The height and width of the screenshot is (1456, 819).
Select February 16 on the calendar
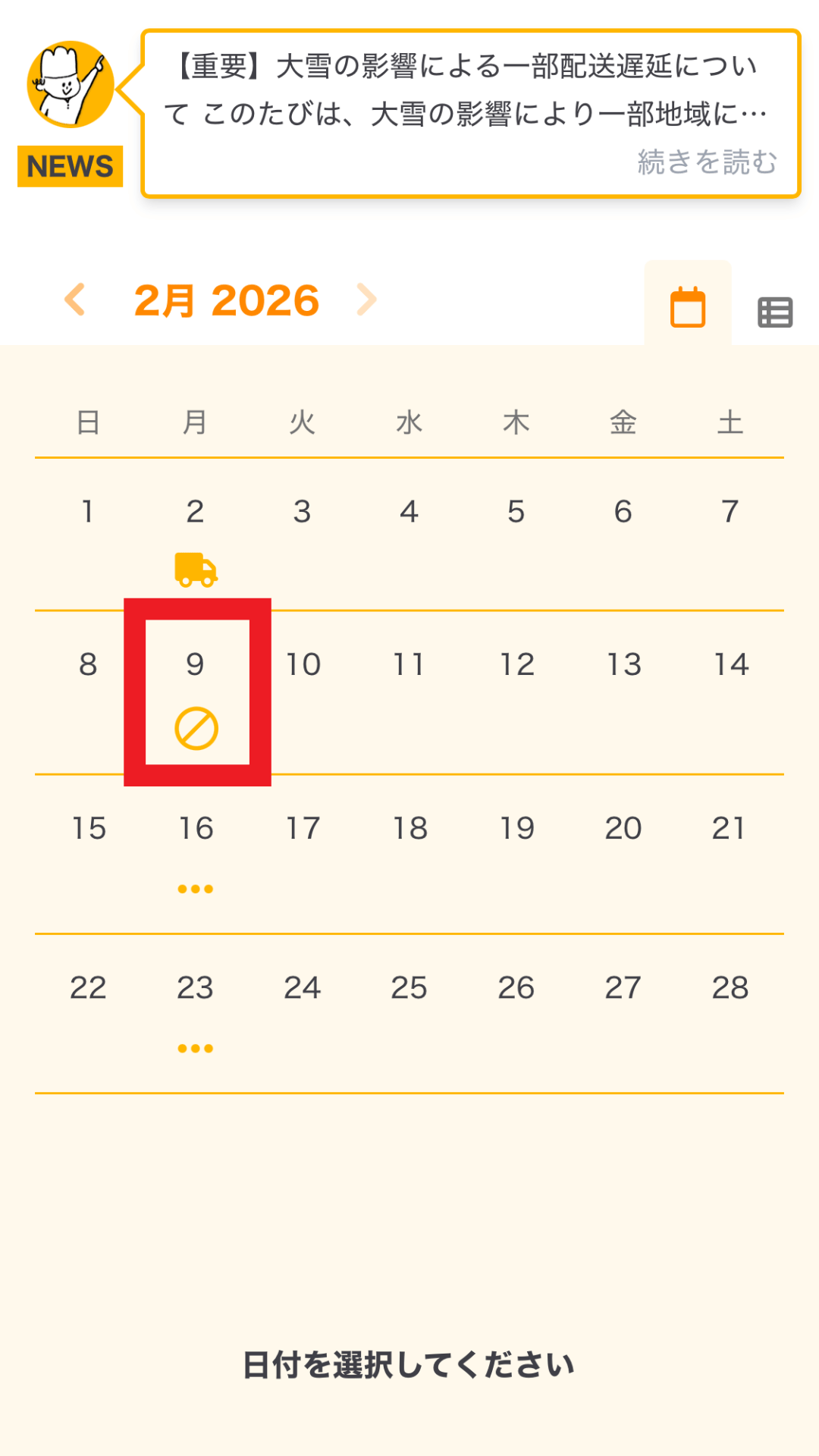(196, 851)
